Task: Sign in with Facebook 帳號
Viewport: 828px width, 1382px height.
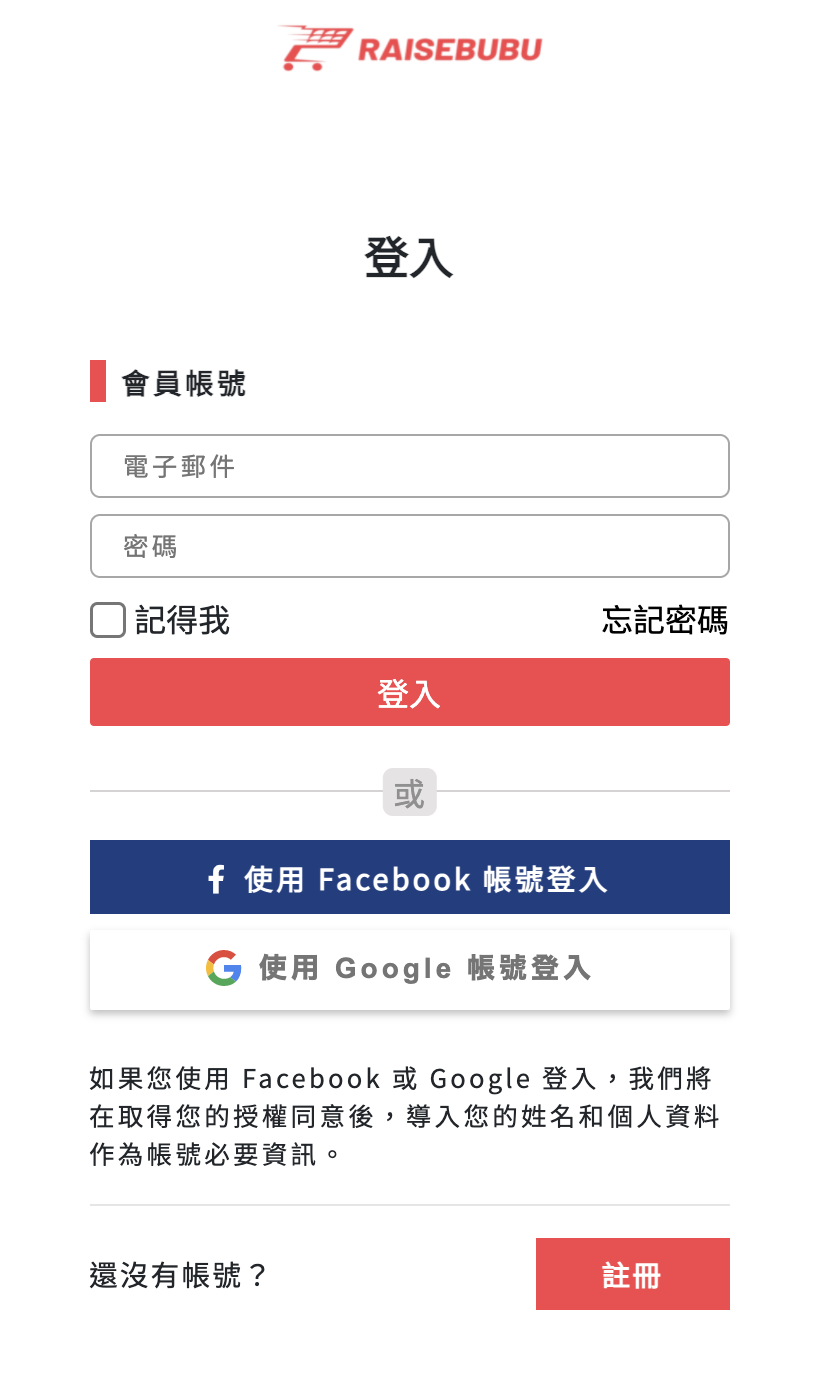Action: tap(409, 877)
